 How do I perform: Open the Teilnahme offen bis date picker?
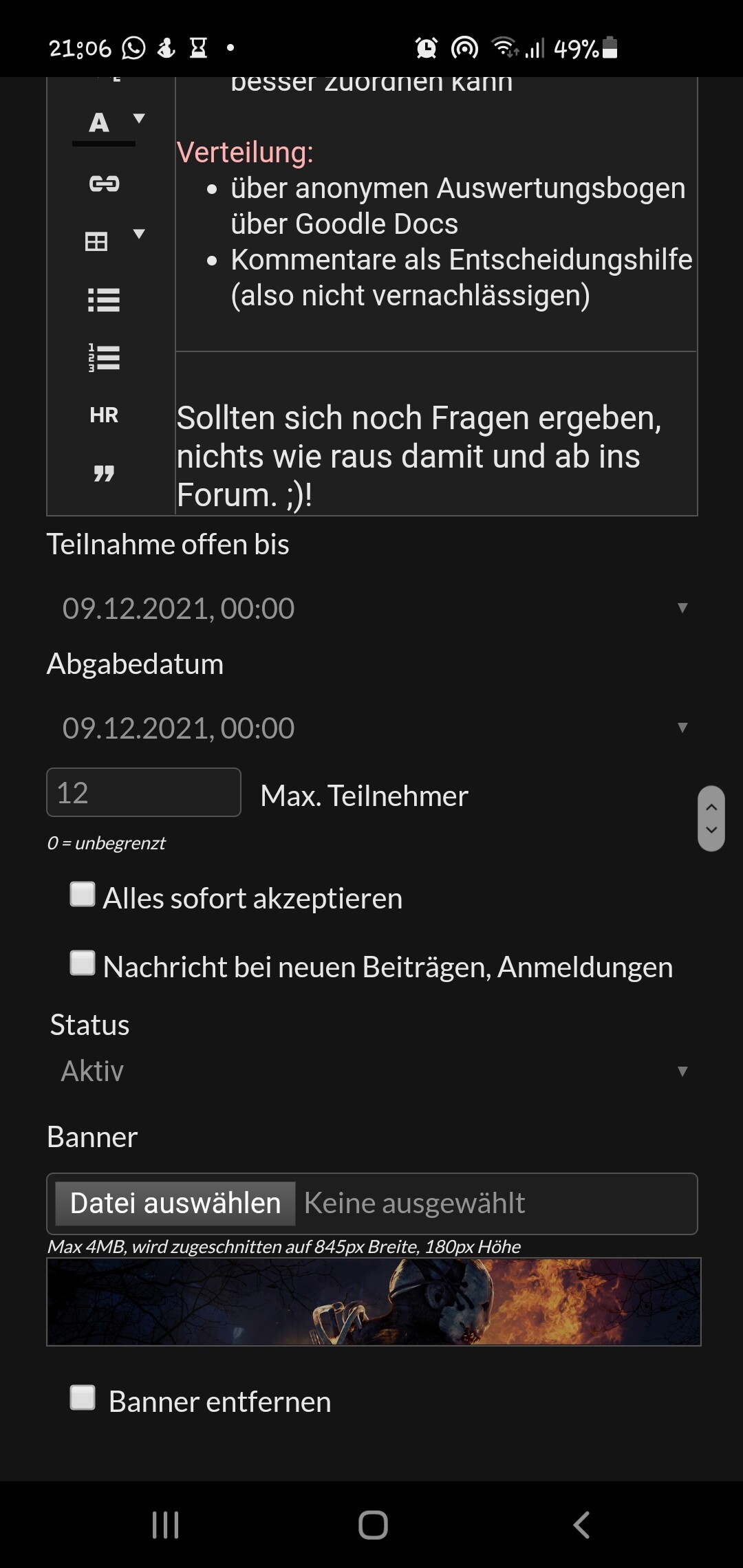pyautogui.click(x=371, y=608)
